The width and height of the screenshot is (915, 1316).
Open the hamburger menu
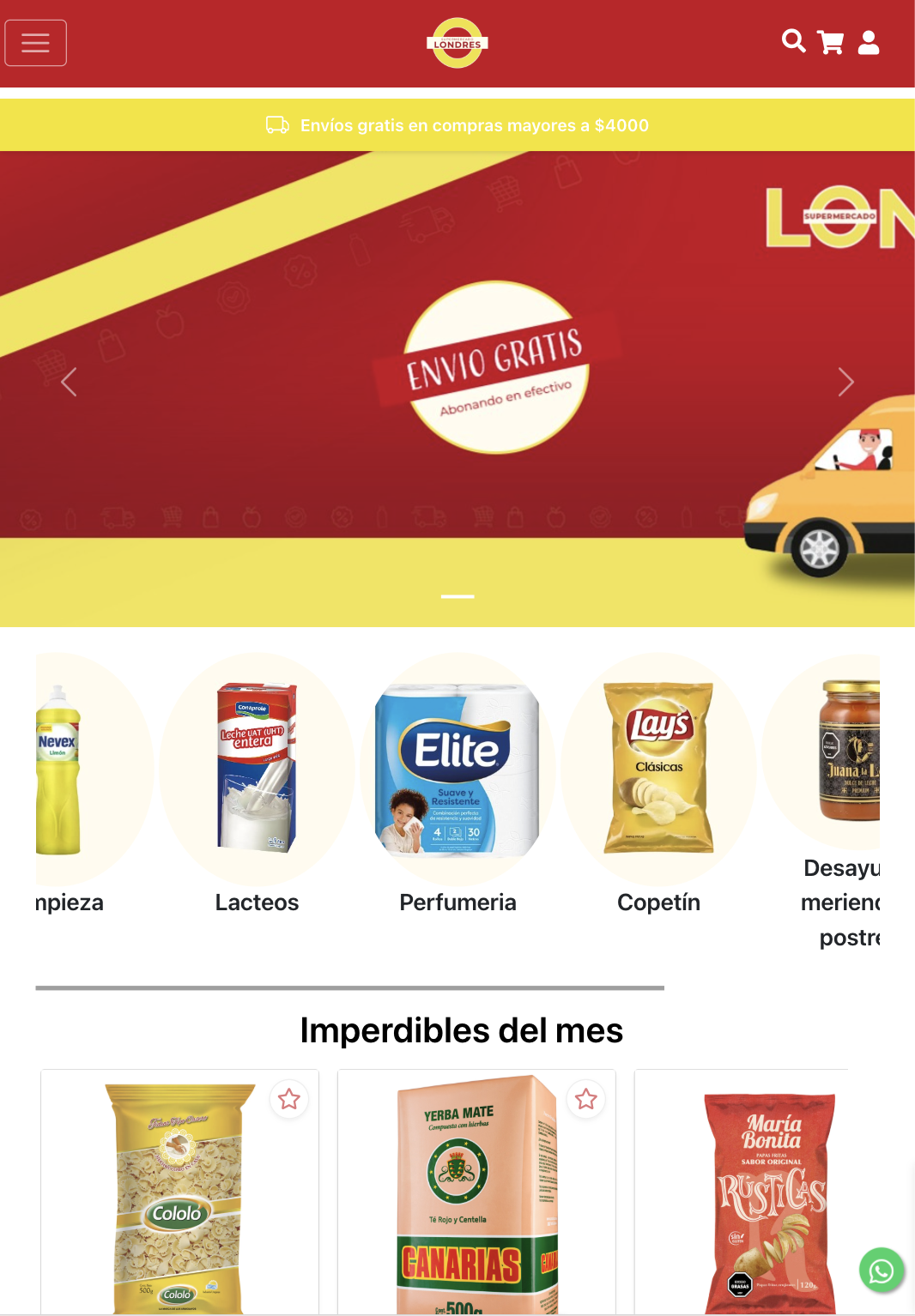(35, 43)
